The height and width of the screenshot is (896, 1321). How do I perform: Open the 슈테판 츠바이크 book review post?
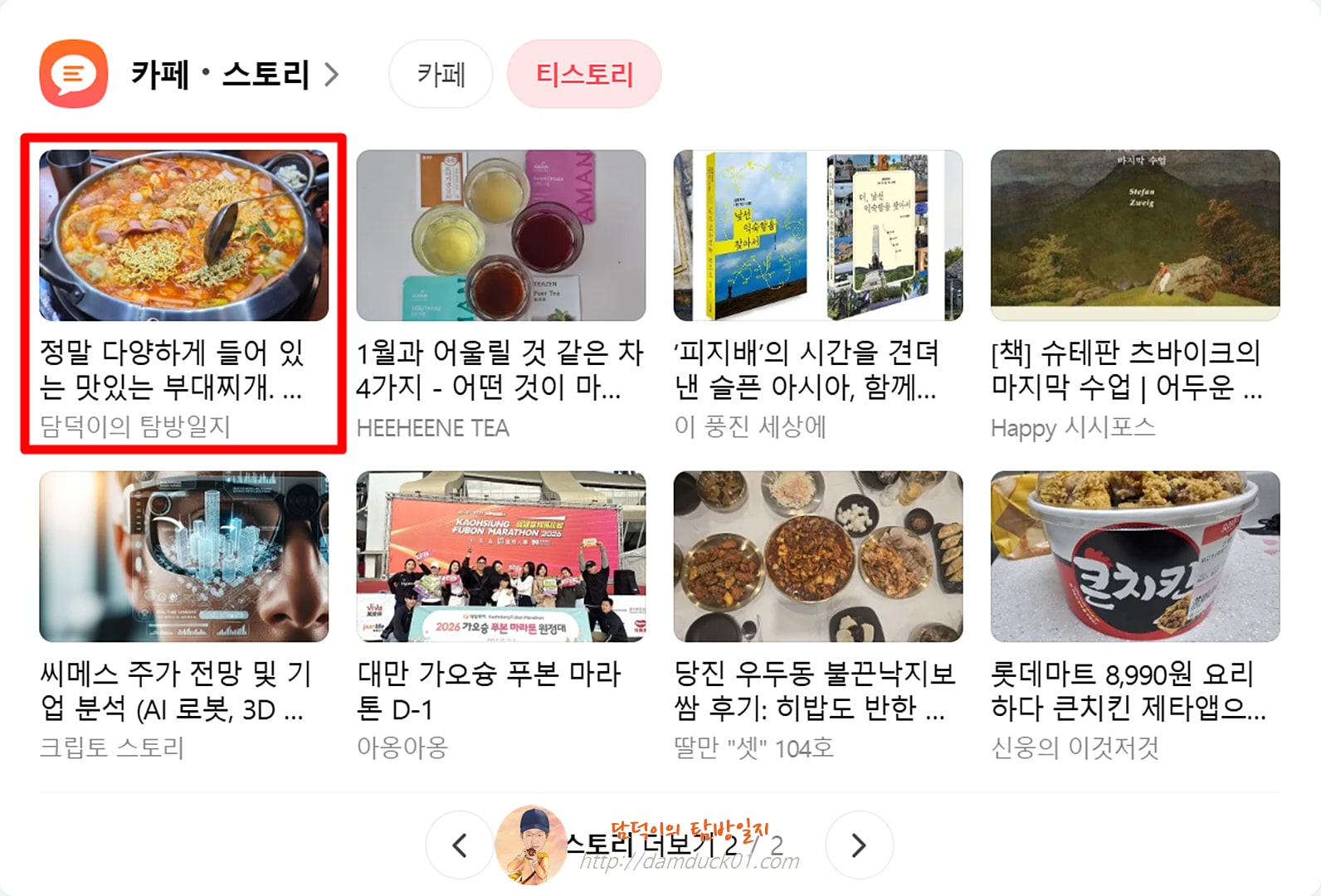click(x=1135, y=295)
